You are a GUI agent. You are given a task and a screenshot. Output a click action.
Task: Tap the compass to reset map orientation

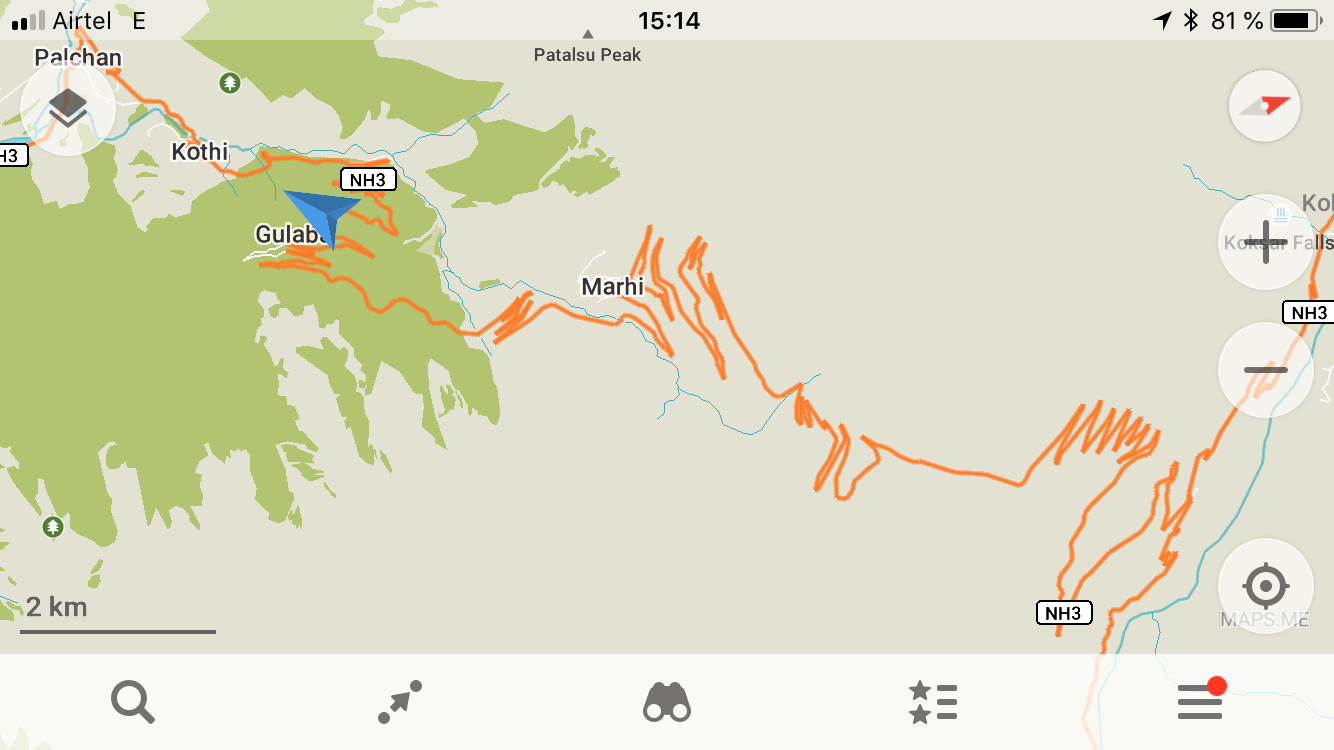click(1265, 106)
